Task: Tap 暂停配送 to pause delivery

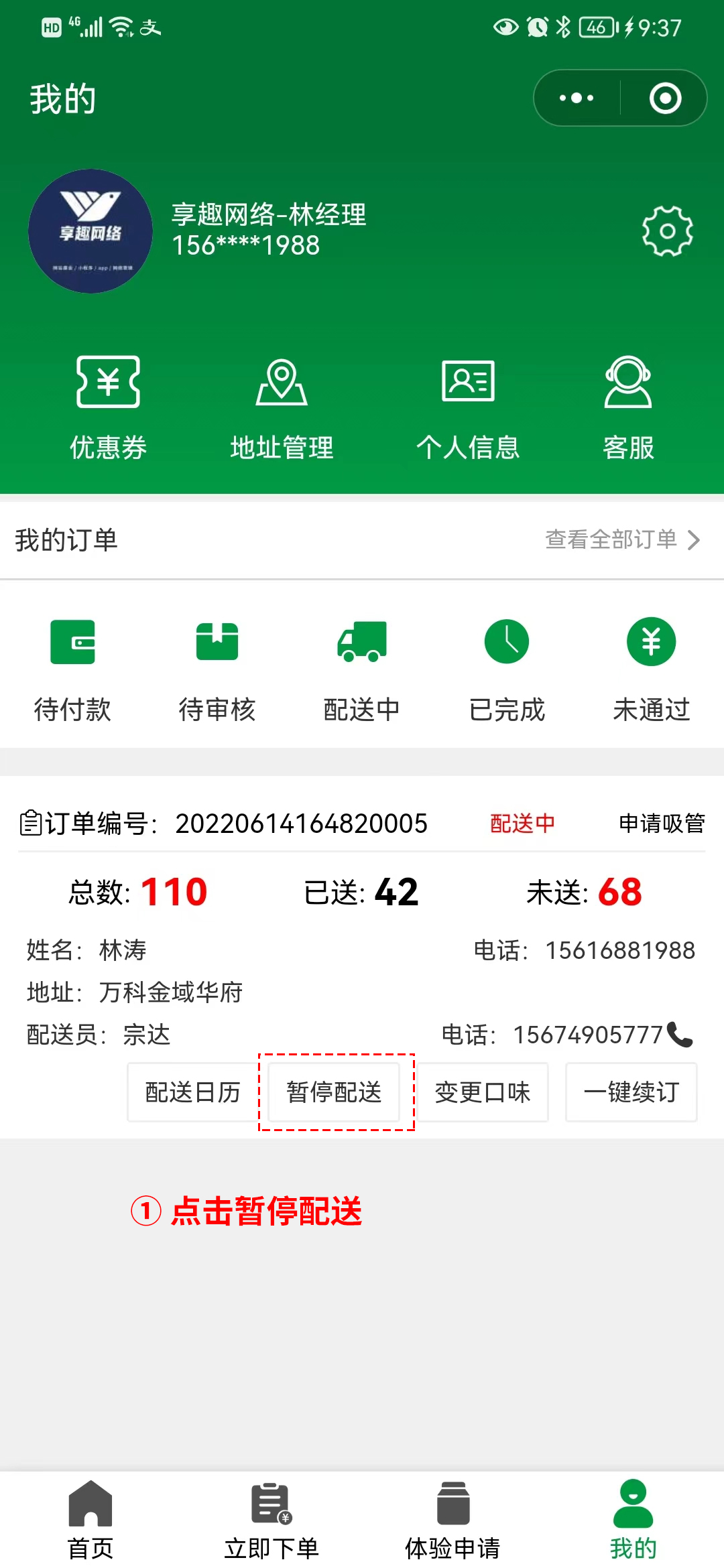Action: [334, 1092]
